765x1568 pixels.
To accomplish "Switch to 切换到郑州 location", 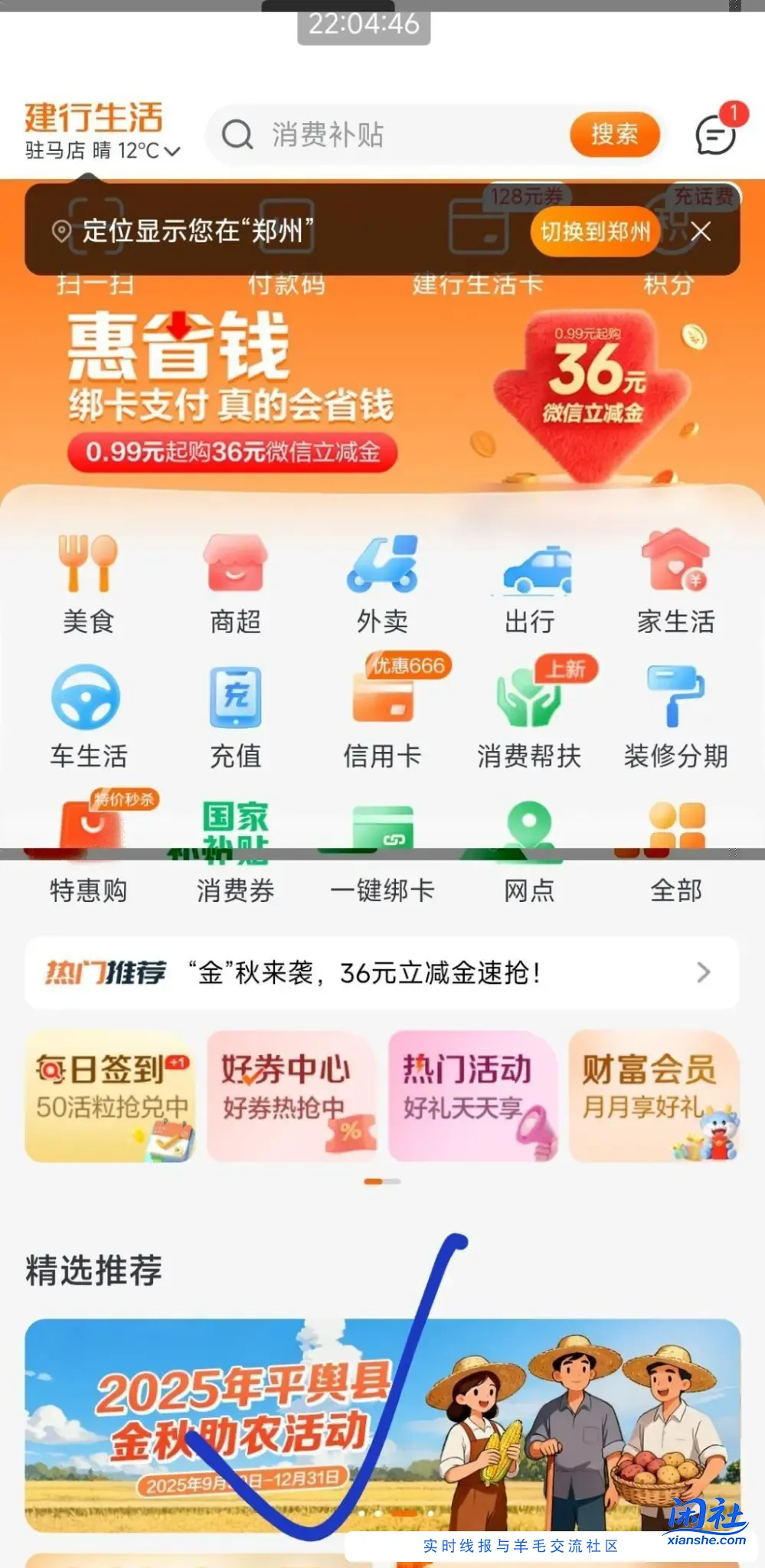I will 595,231.
